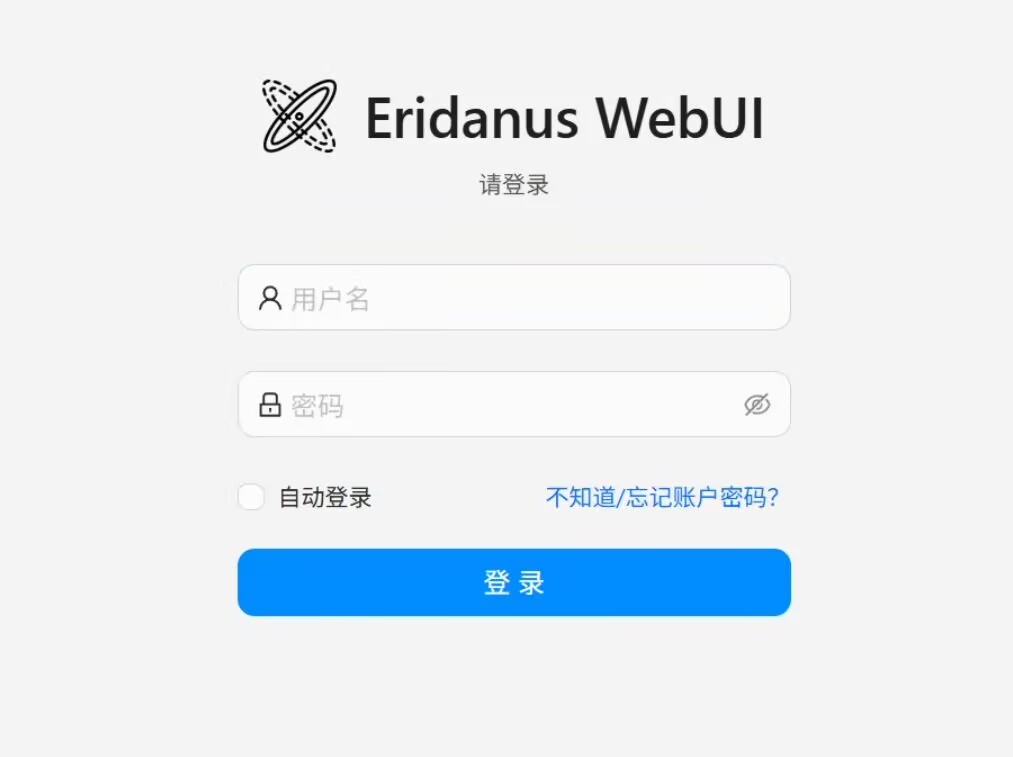Viewport: 1013px width, 757px height.
Task: Tap the blue 登录 button
Action: 514,582
